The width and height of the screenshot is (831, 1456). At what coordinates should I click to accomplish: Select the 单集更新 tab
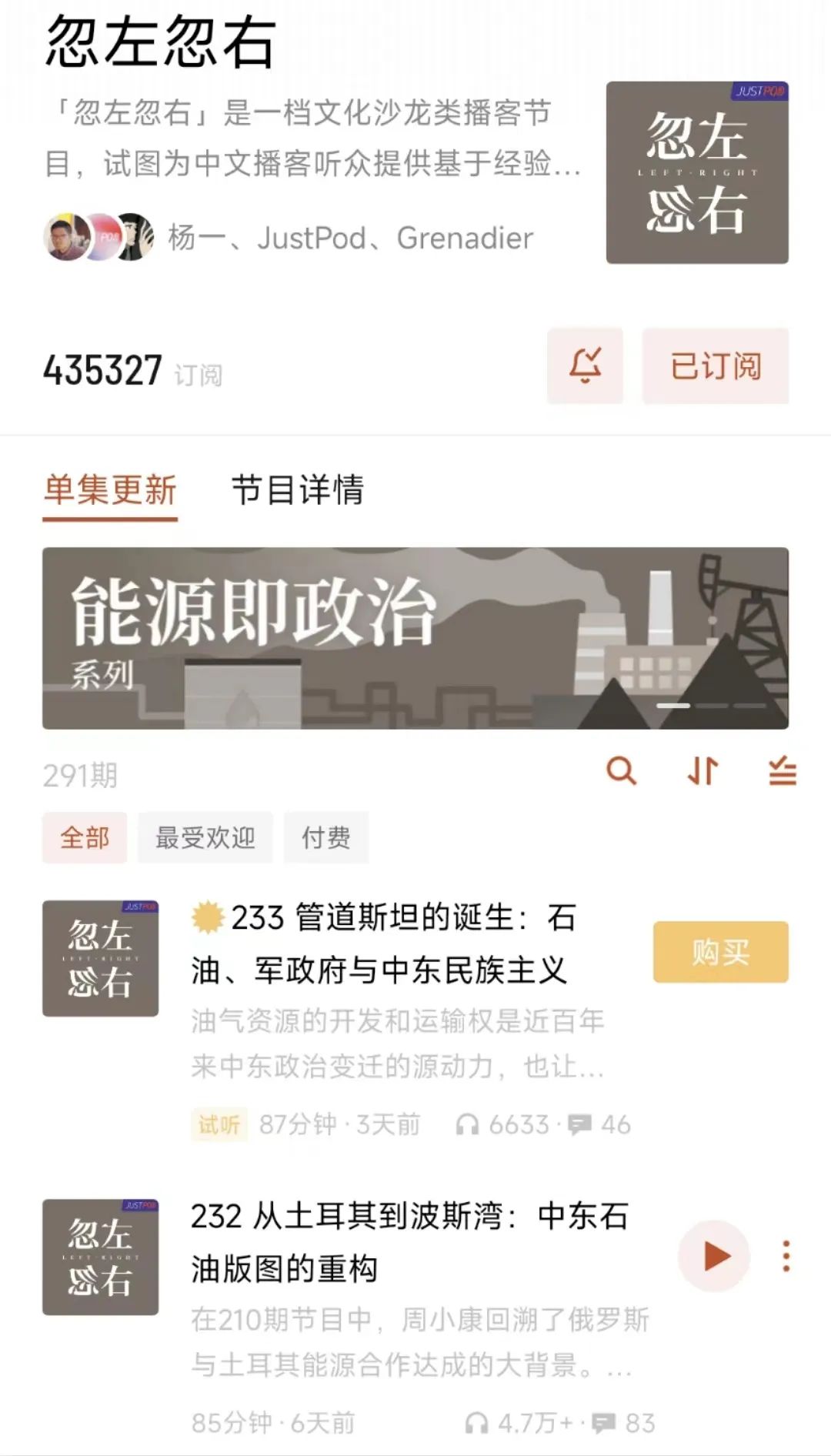[x=110, y=490]
